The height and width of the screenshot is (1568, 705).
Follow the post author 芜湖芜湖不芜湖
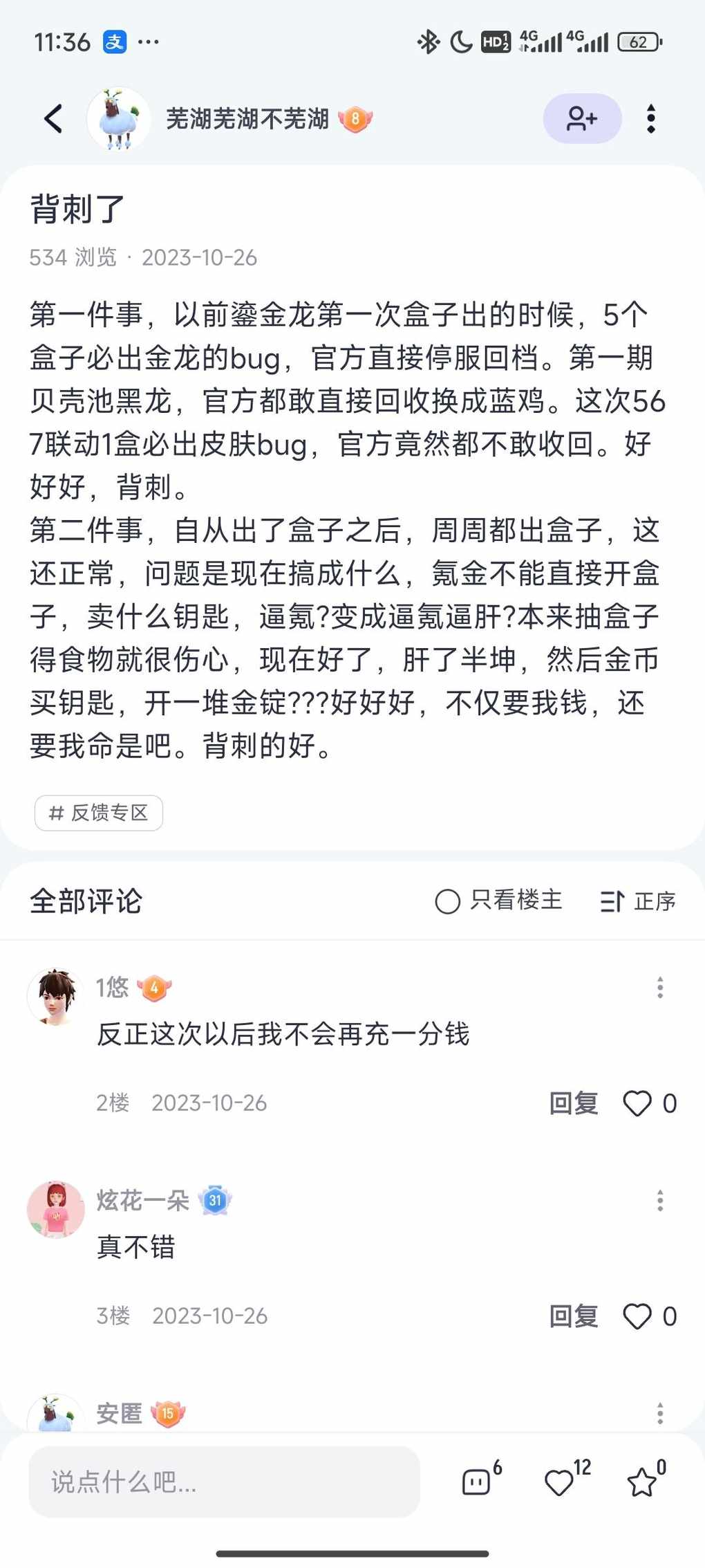click(x=582, y=119)
